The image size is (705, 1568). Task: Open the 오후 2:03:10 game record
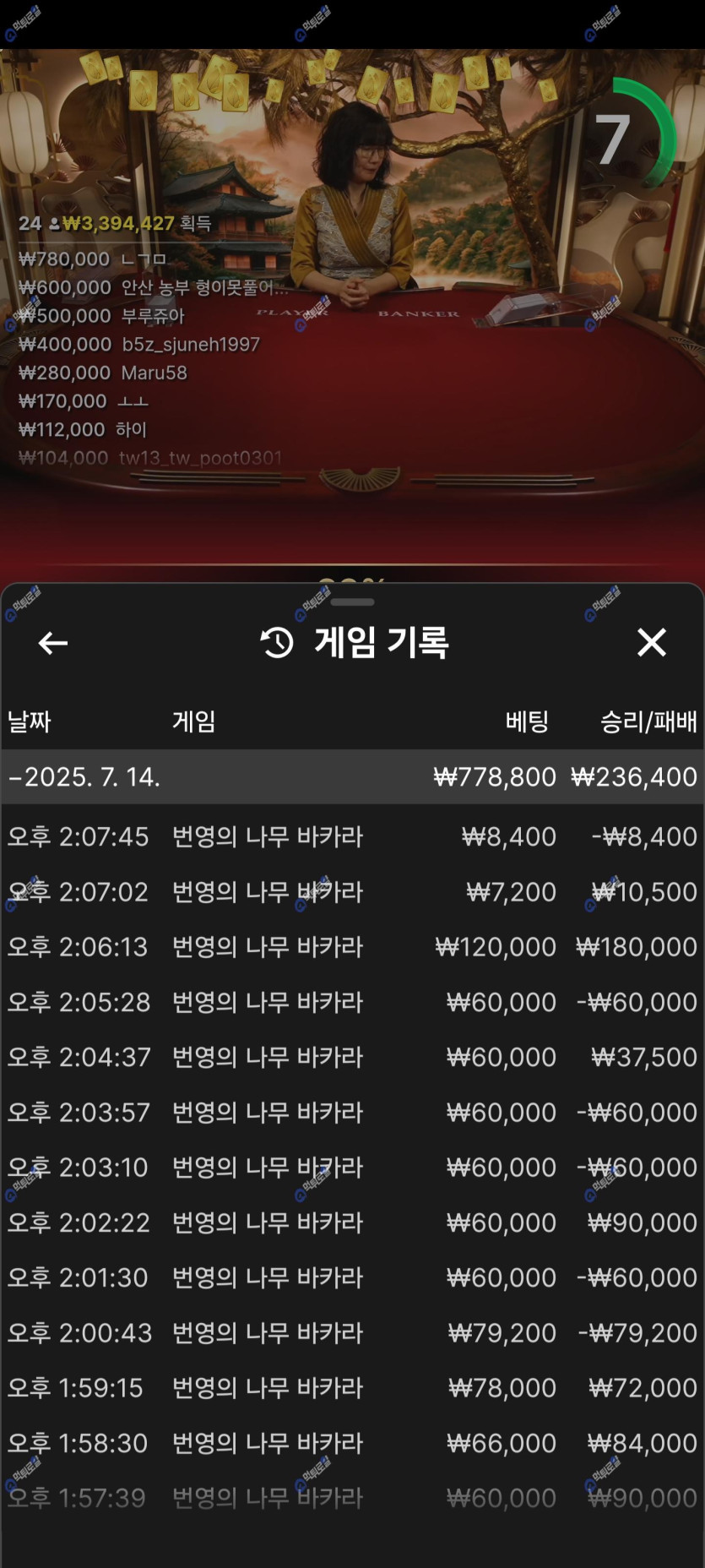pyautogui.click(x=352, y=1168)
